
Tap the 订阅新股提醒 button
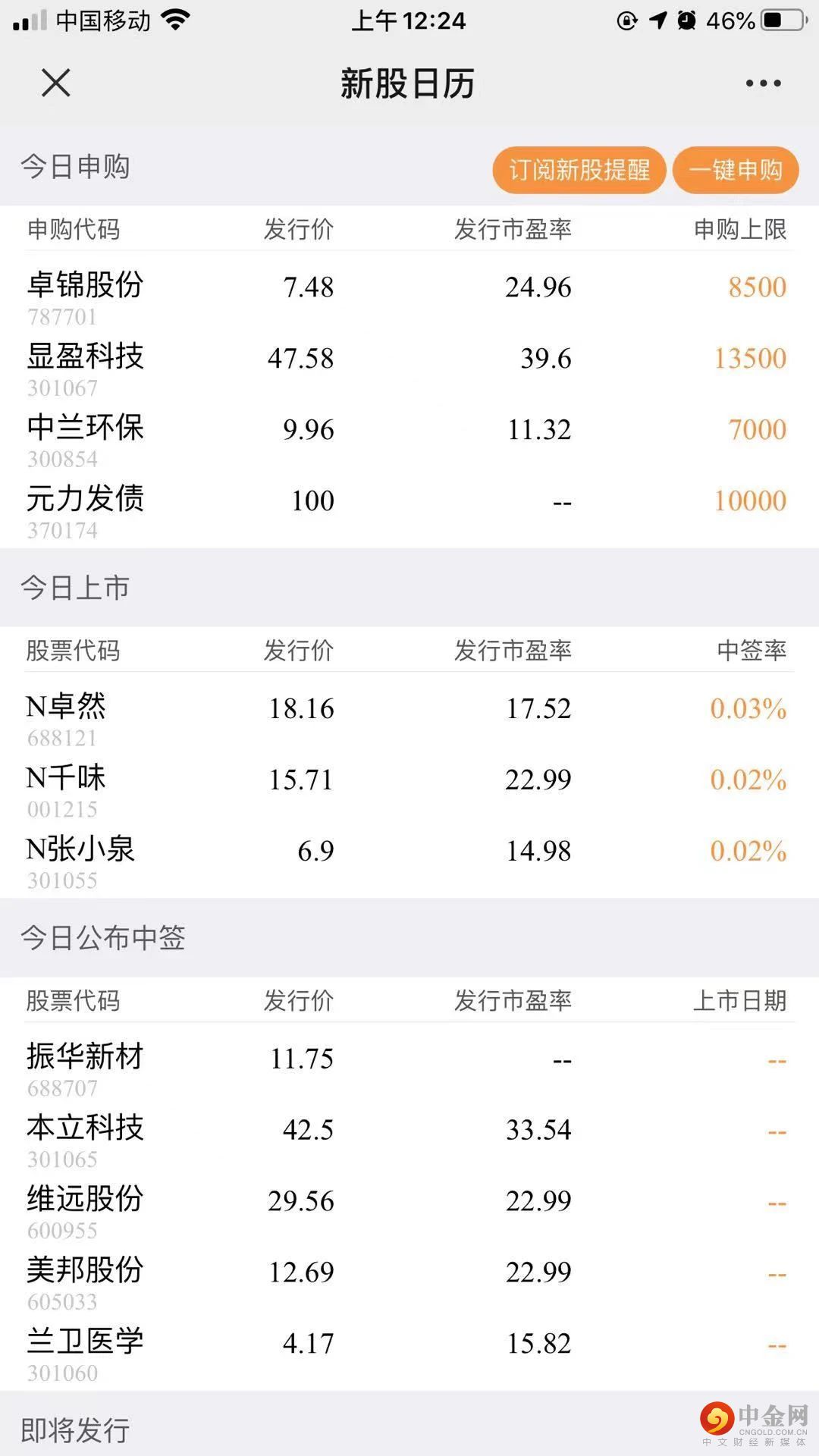(579, 170)
